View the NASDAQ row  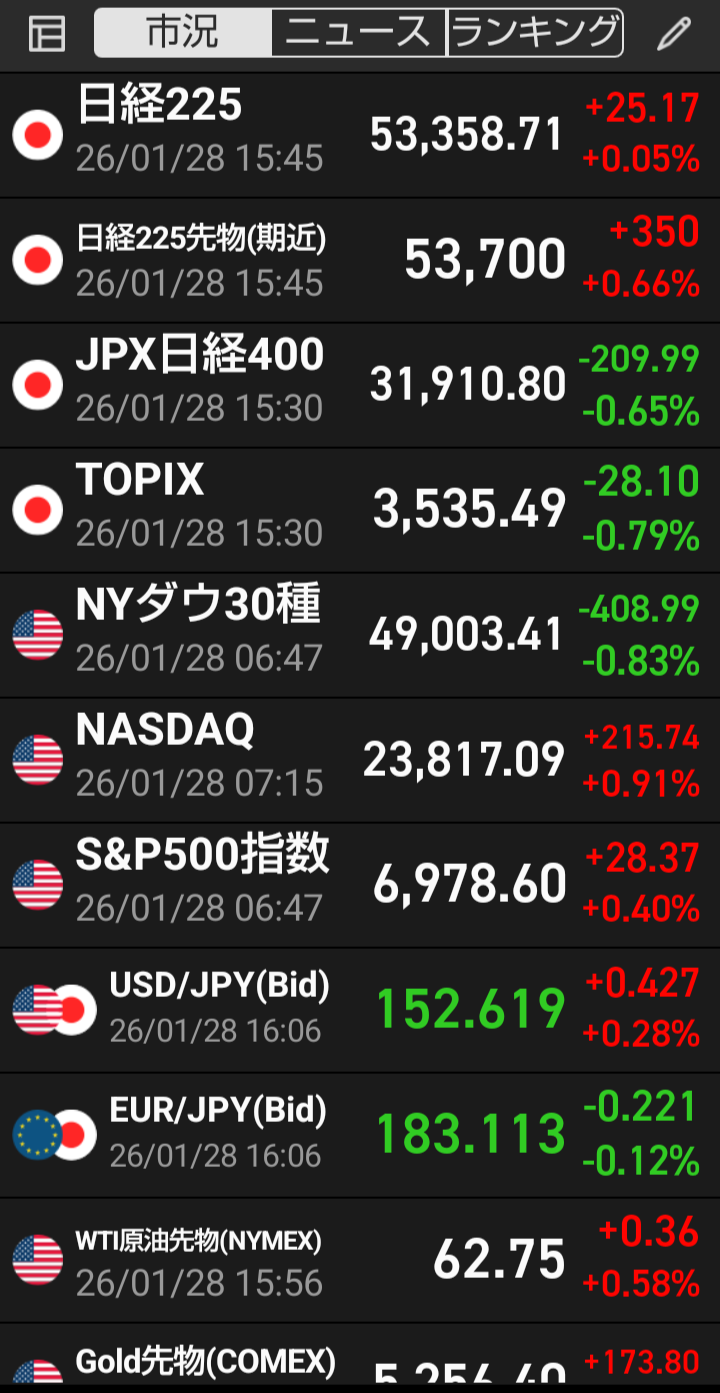click(360, 761)
